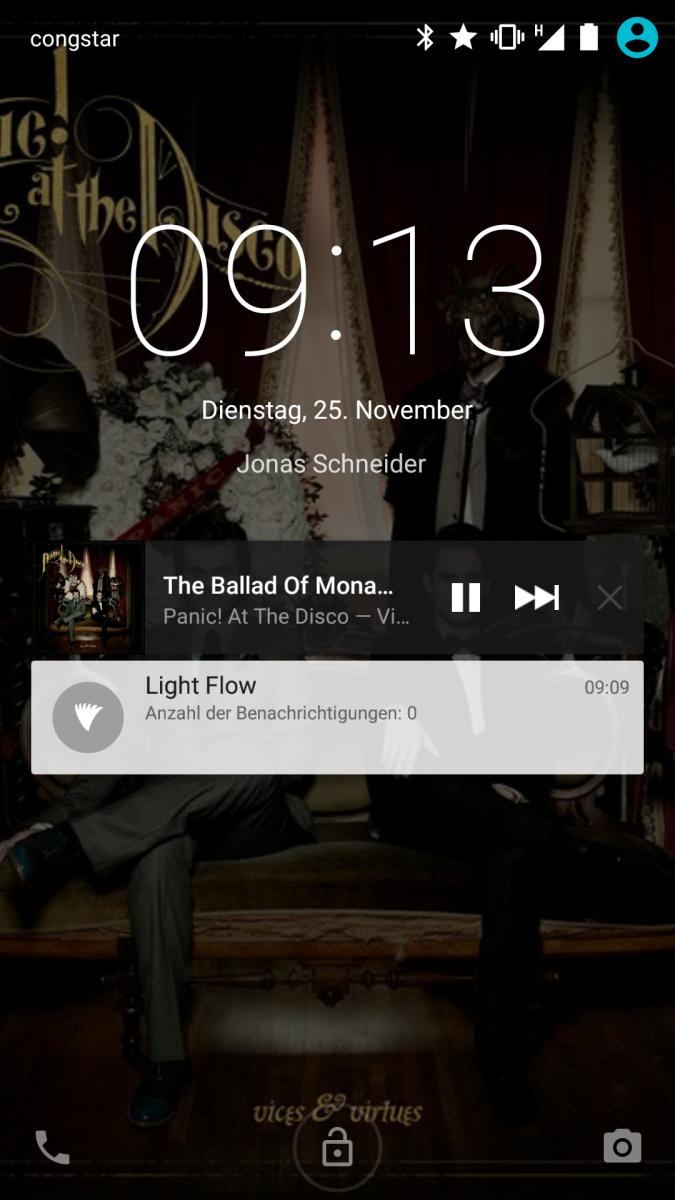Viewport: 675px width, 1200px height.
Task: Tap the camera shortcut icon
Action: [x=622, y=1147]
